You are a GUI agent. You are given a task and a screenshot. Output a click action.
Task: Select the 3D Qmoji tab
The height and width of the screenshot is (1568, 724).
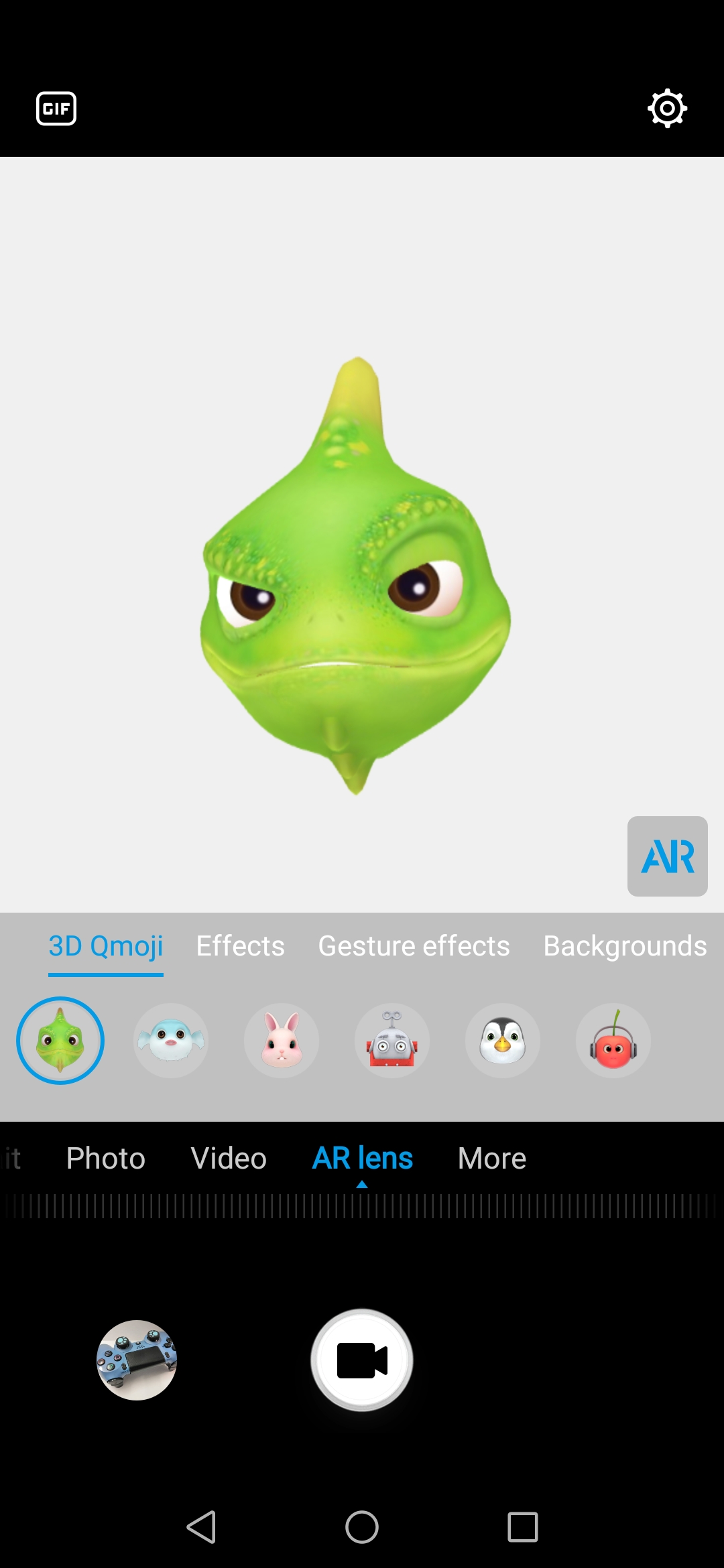[106, 946]
